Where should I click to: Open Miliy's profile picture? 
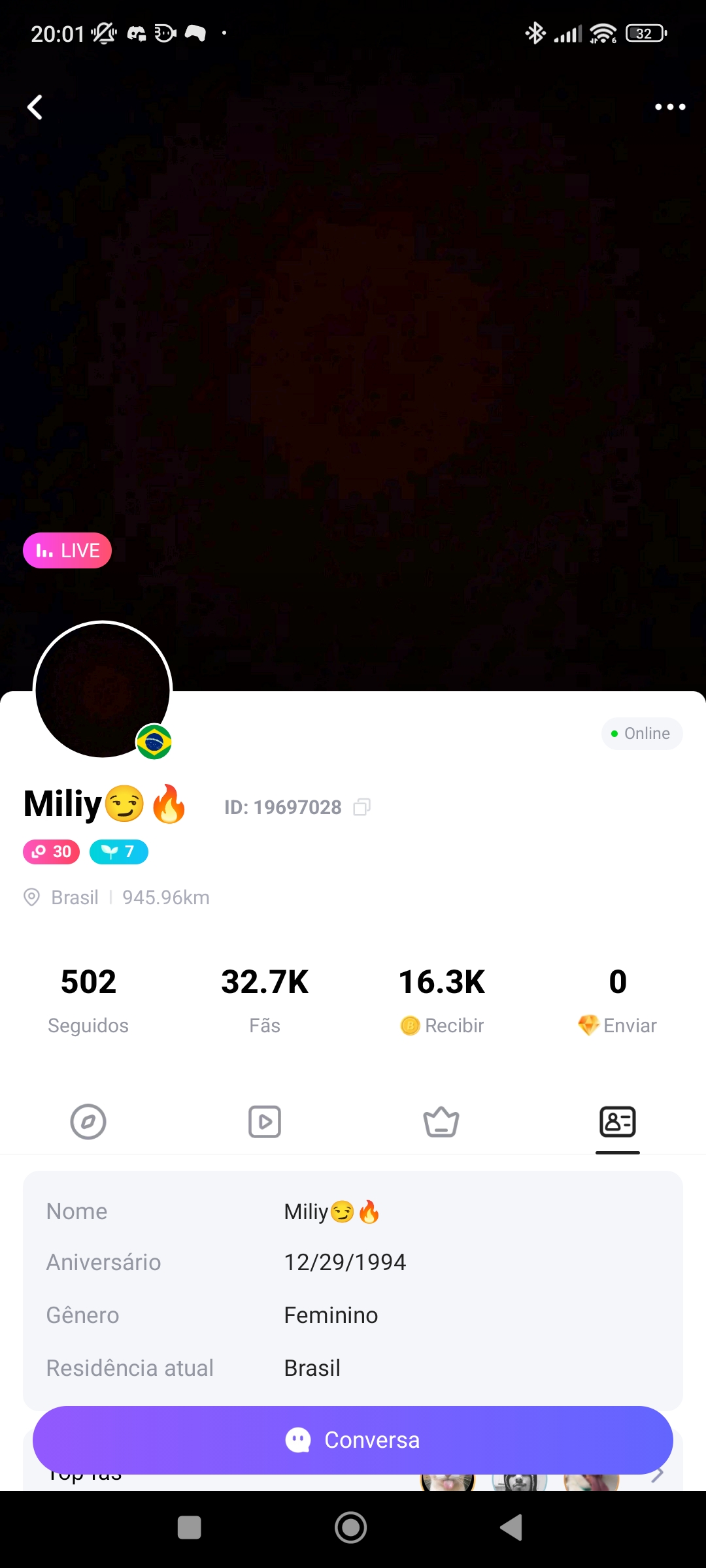(103, 690)
